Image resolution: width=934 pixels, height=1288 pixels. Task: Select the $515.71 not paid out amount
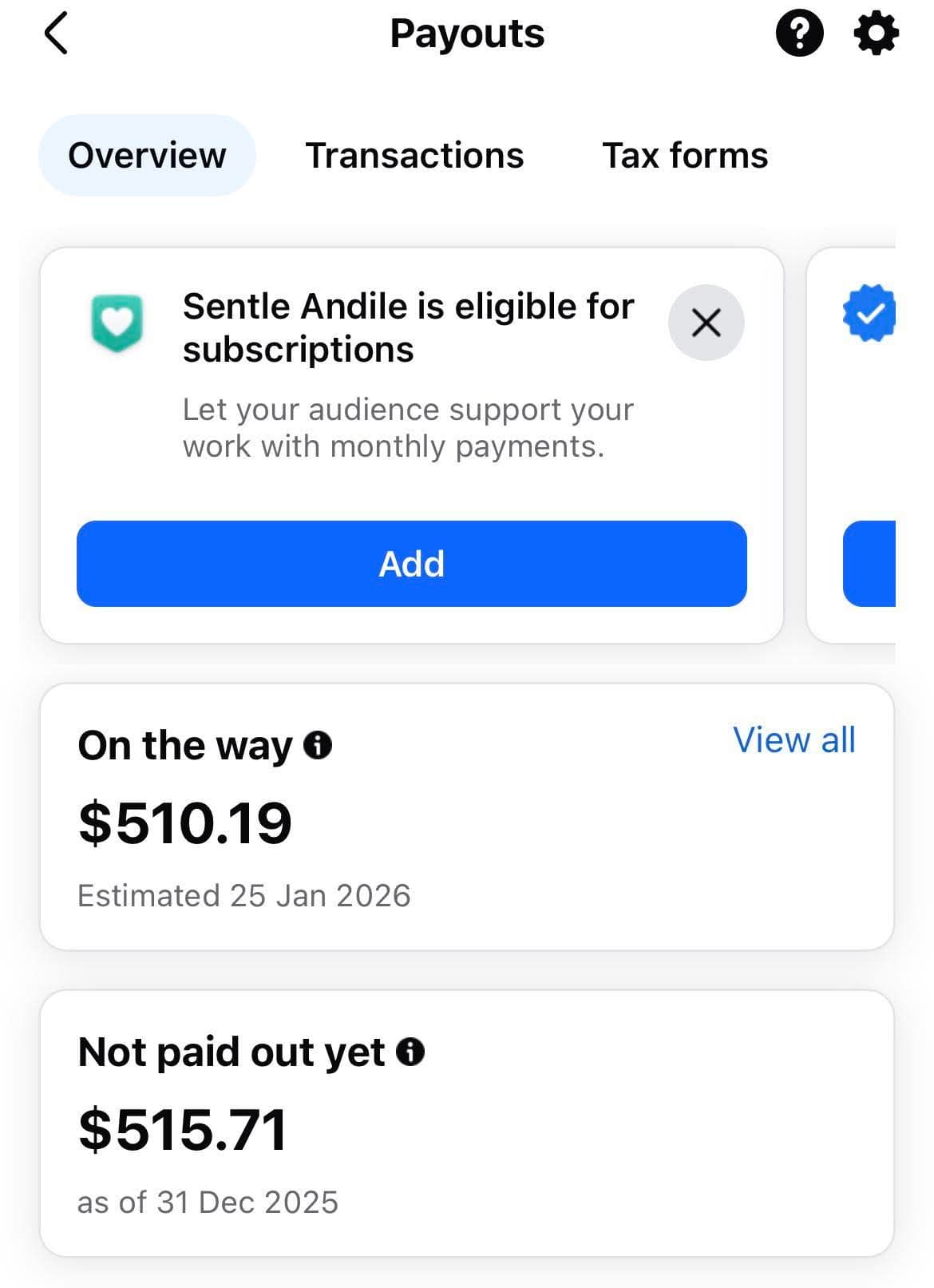(182, 1129)
